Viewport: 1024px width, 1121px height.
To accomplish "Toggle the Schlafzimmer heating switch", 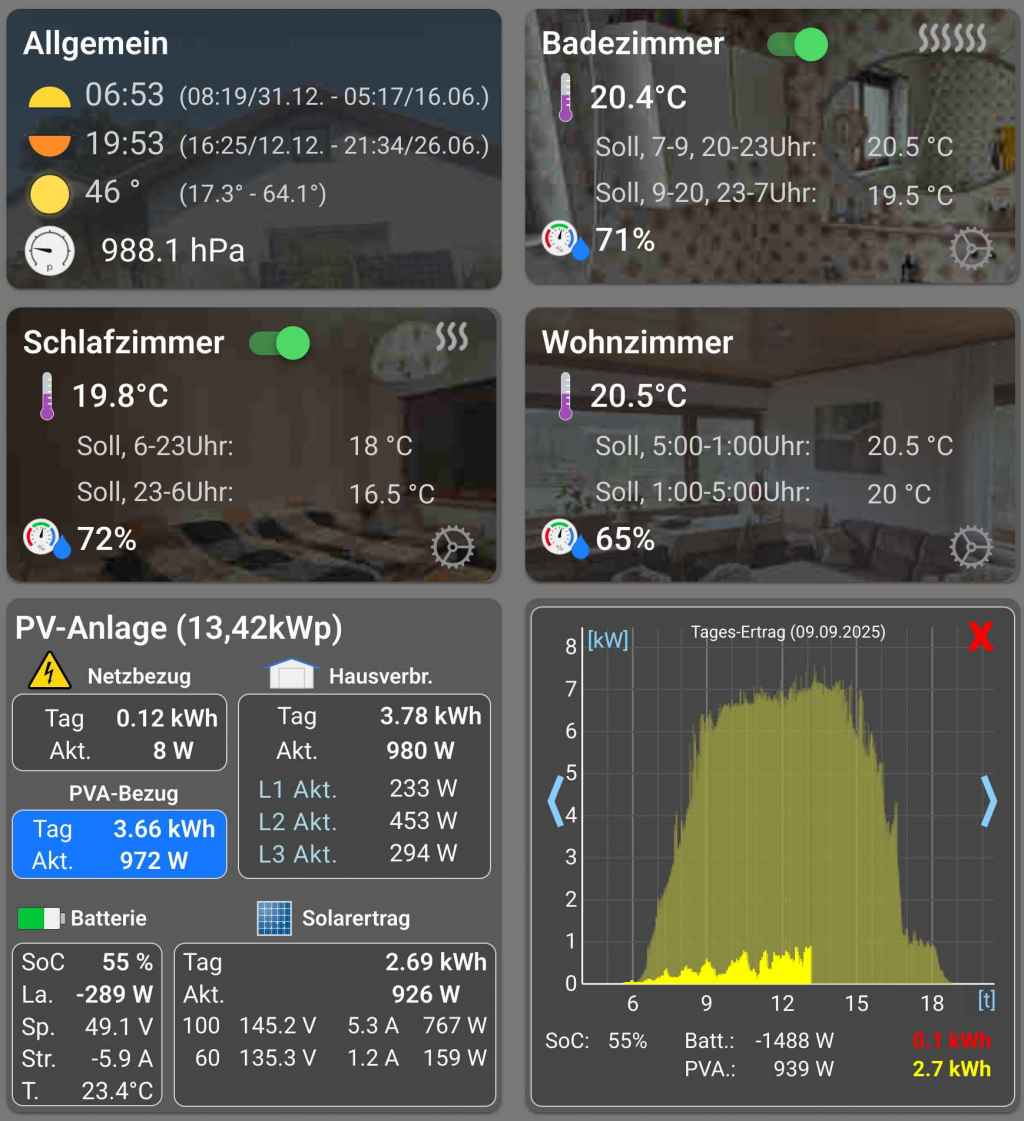I will (x=279, y=343).
